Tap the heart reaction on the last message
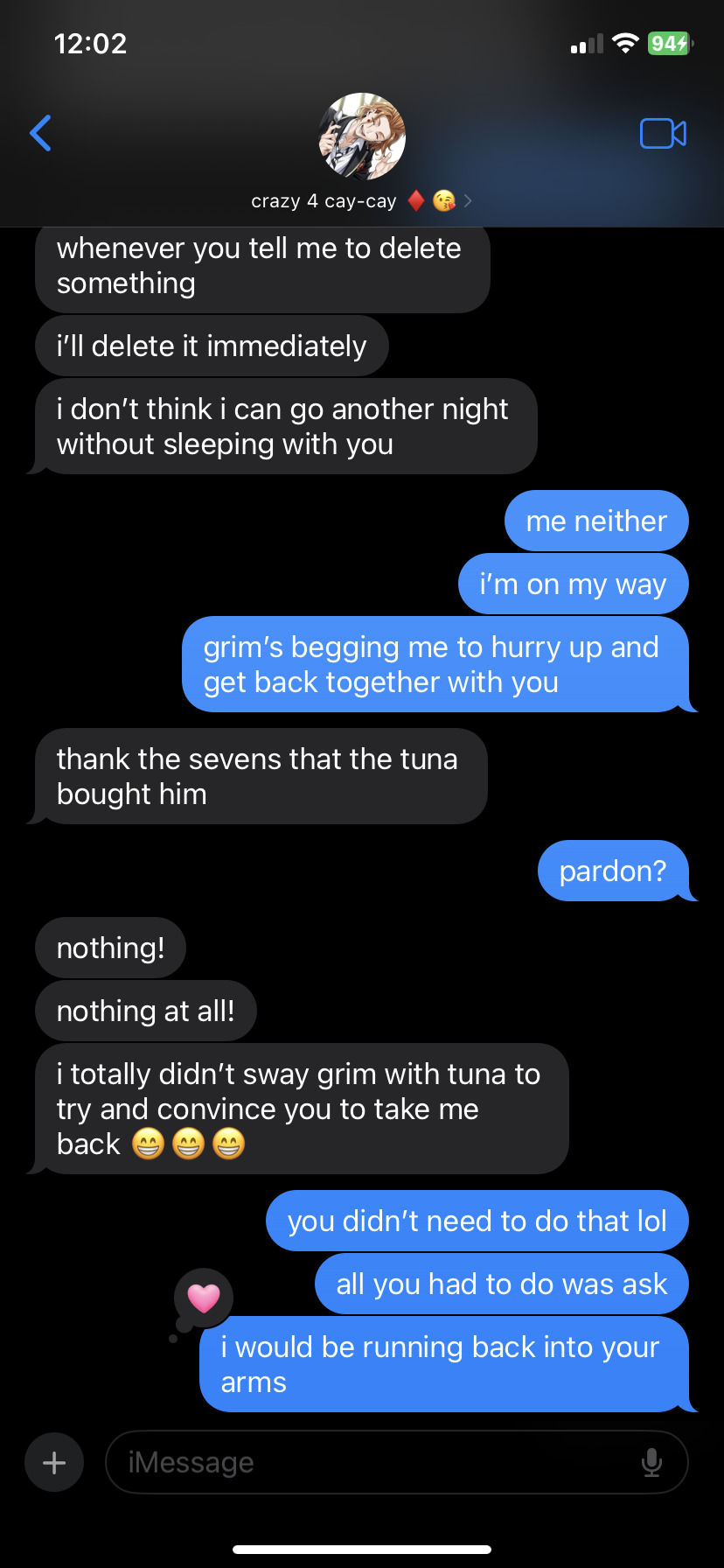Screen dimensions: 724x1568 click(x=204, y=1298)
